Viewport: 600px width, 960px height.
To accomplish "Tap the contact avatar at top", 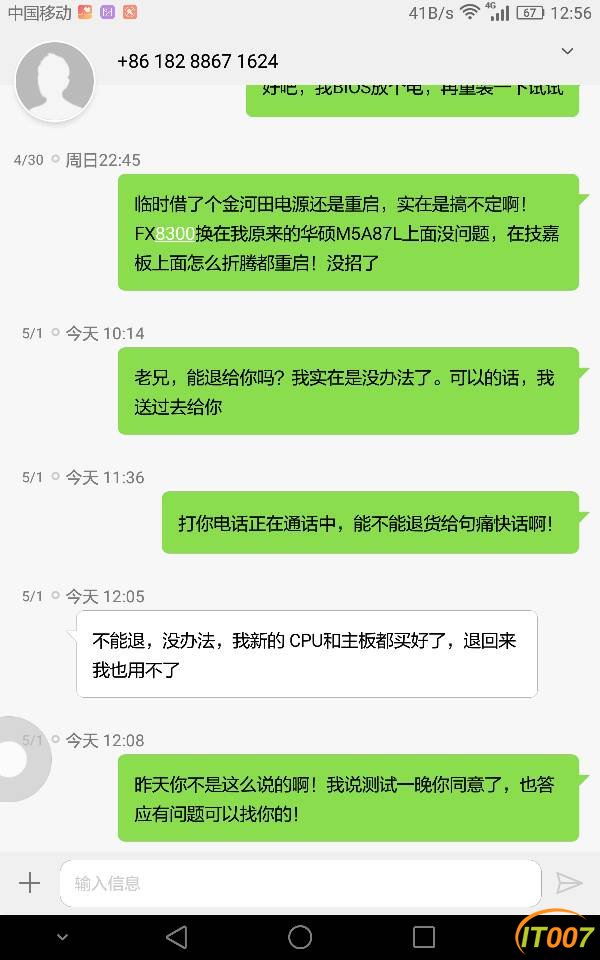I will (x=55, y=81).
